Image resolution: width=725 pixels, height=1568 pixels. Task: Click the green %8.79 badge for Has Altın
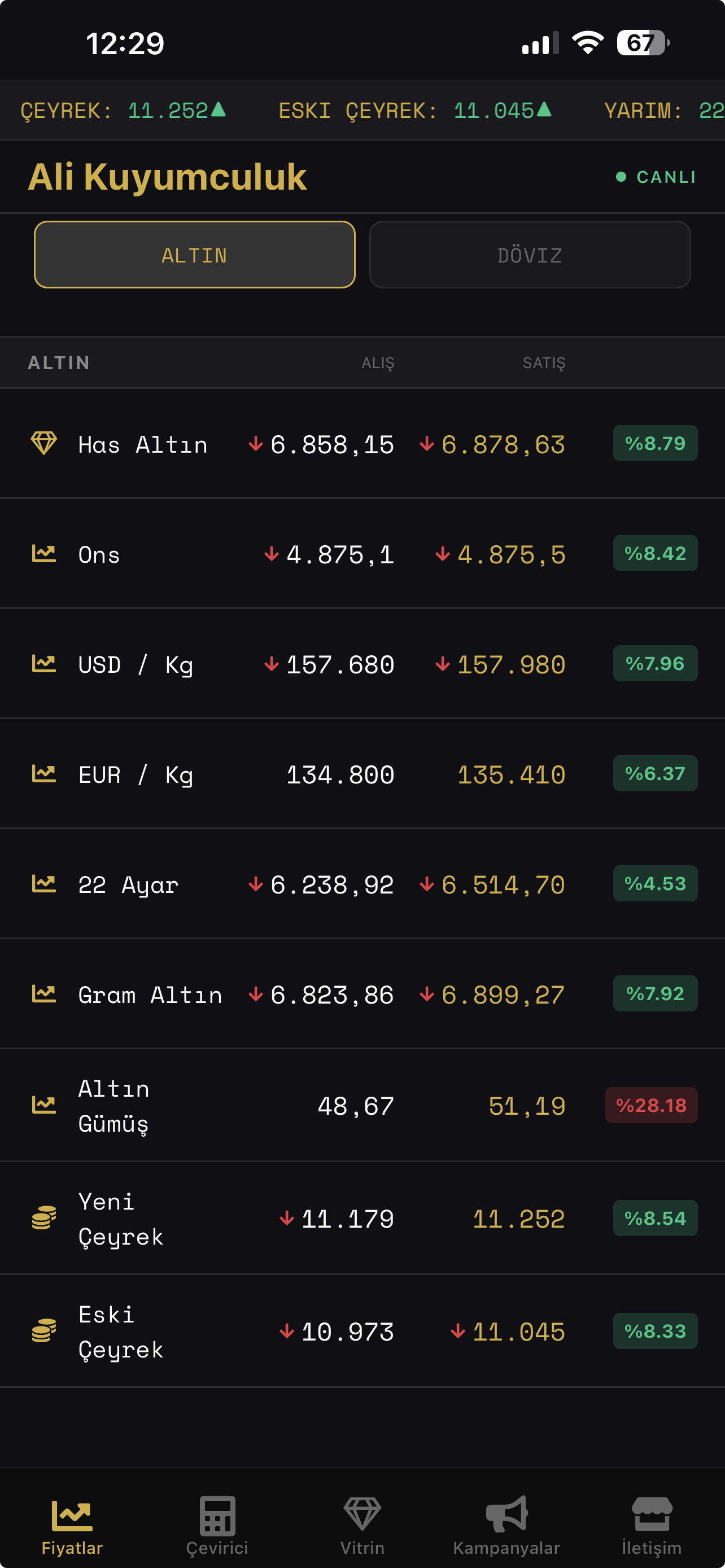coord(655,444)
